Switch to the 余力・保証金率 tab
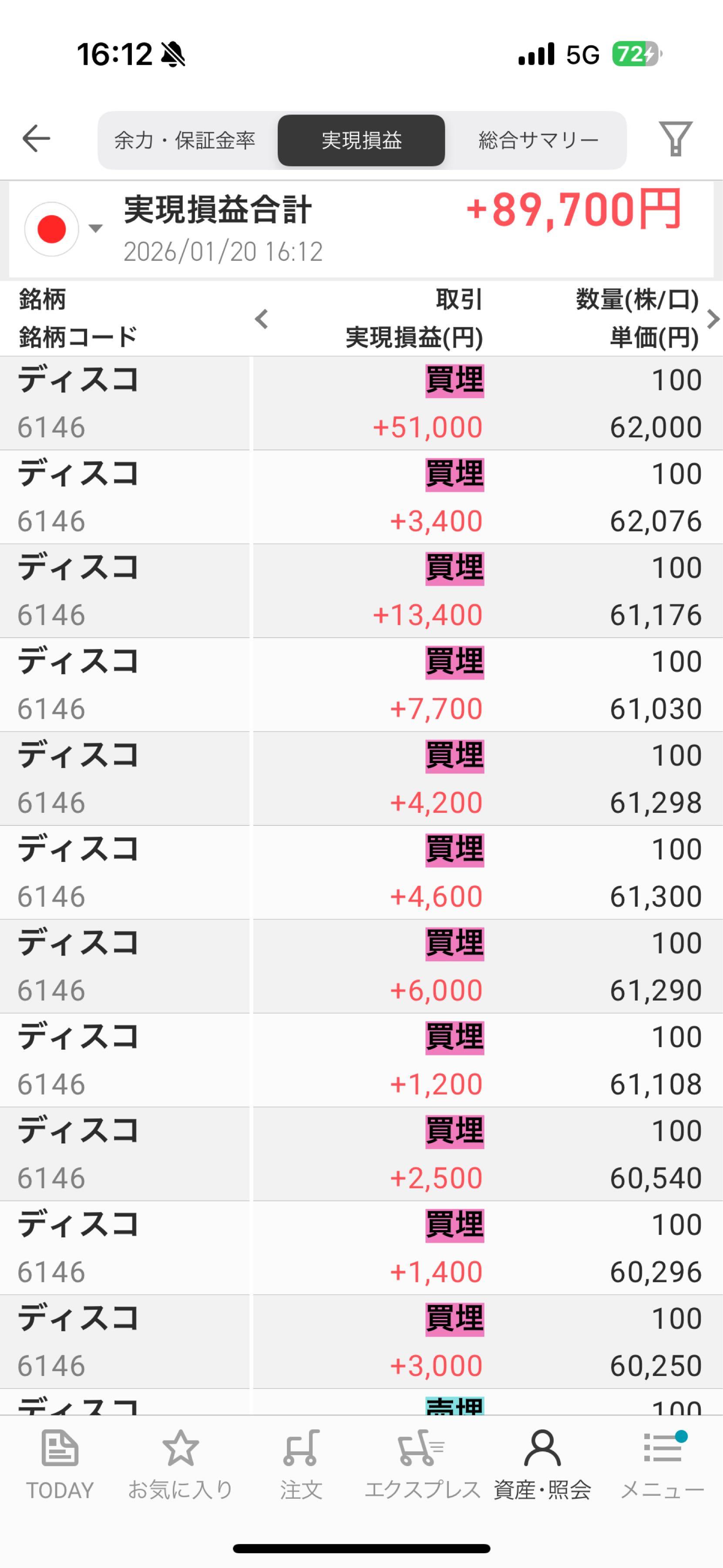 (185, 141)
